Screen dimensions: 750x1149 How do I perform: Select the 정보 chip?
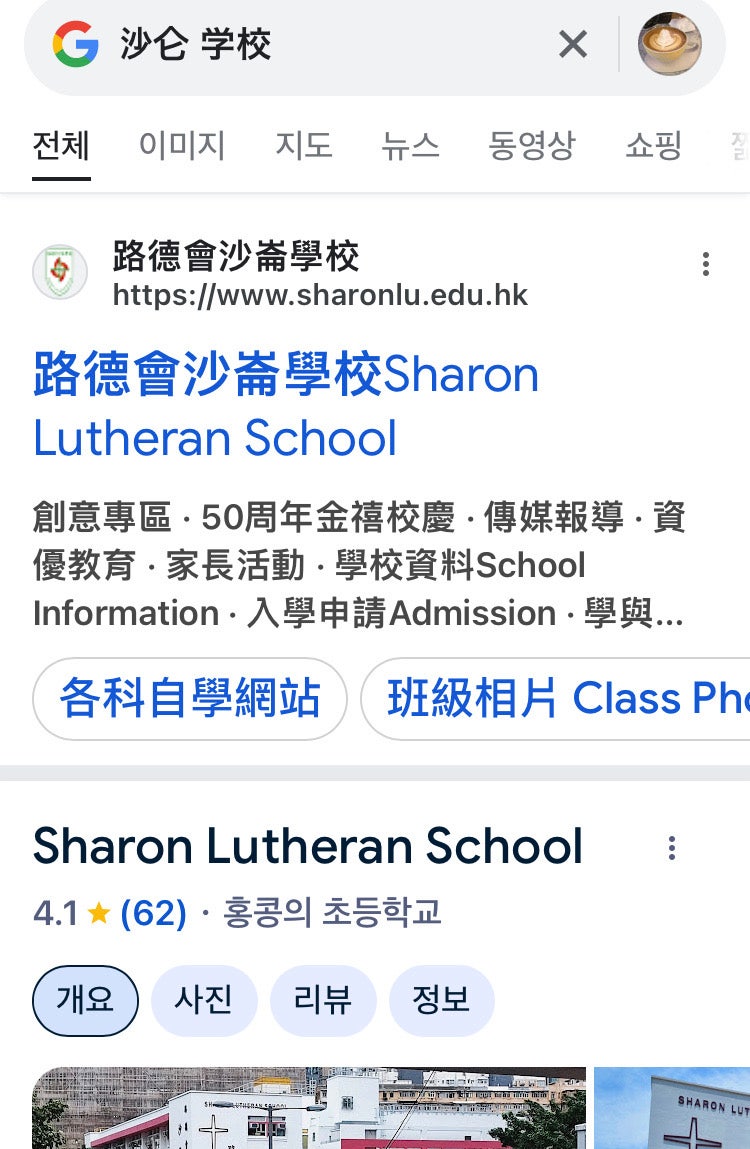pos(441,1000)
